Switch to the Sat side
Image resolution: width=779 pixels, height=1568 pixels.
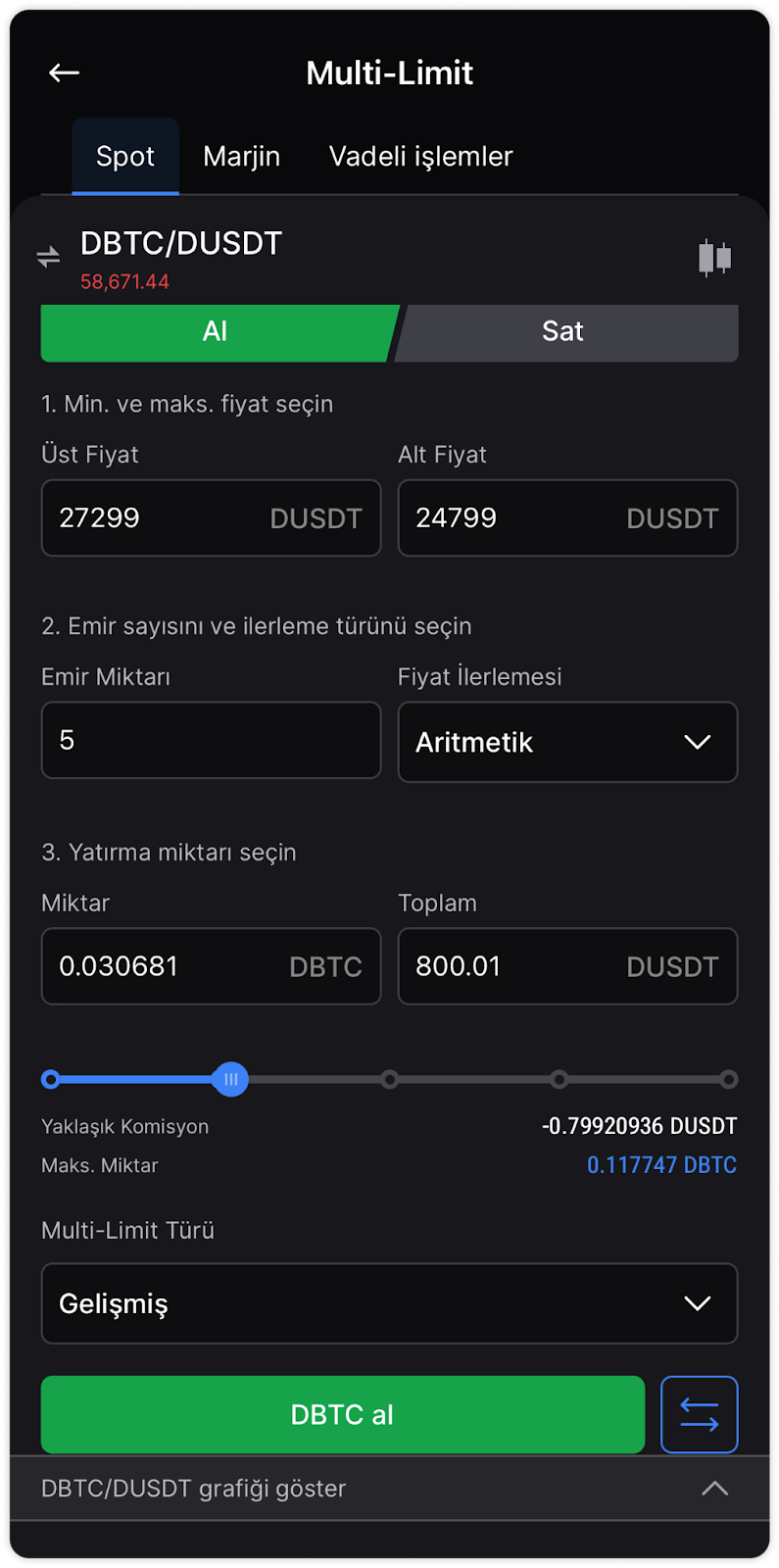[566, 332]
